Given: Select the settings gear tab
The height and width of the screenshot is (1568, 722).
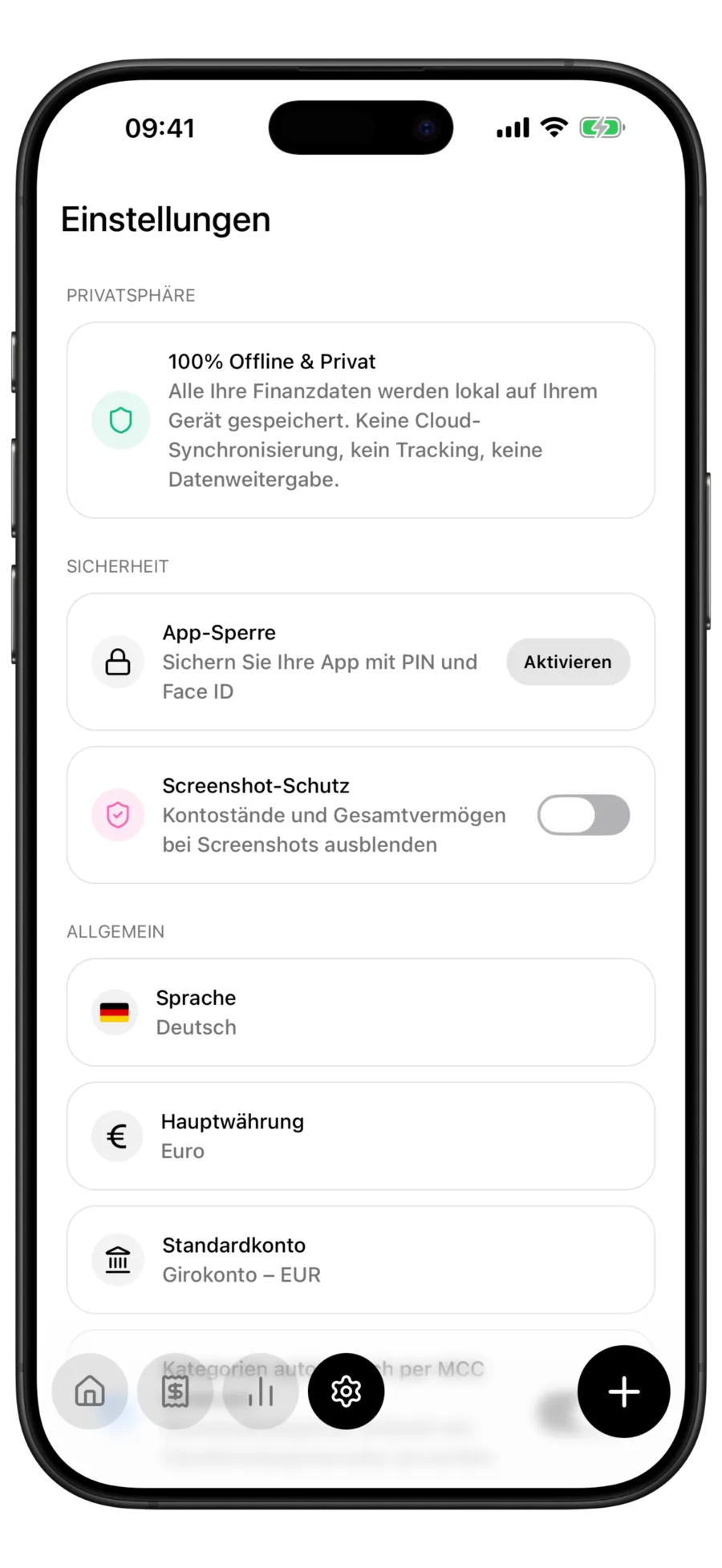Looking at the screenshot, I should click(x=347, y=1391).
